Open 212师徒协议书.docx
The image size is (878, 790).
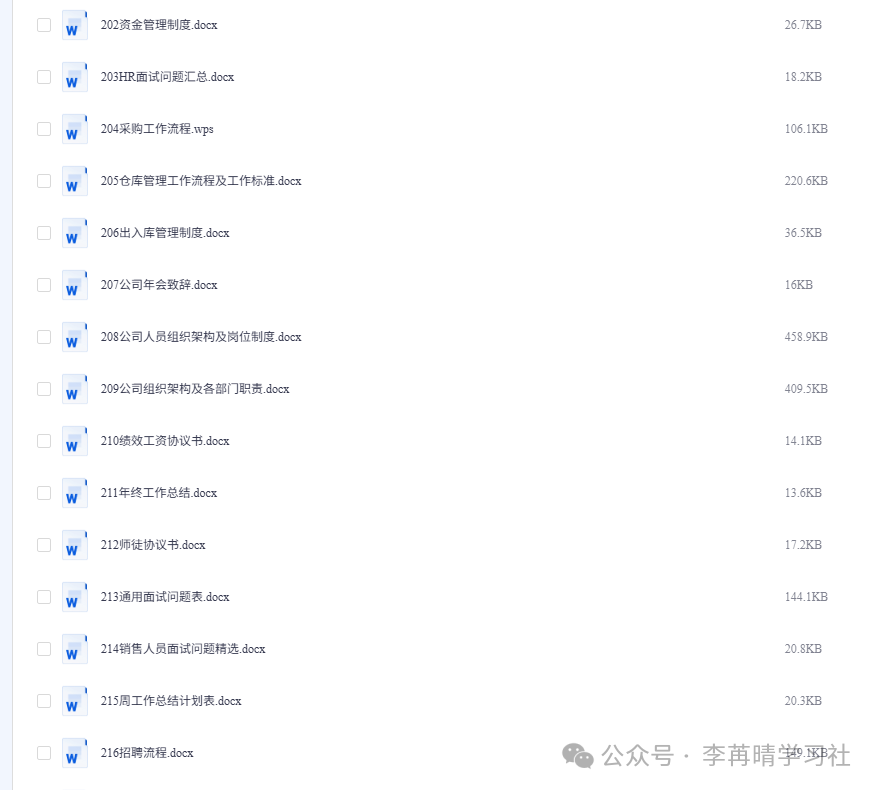[153, 545]
